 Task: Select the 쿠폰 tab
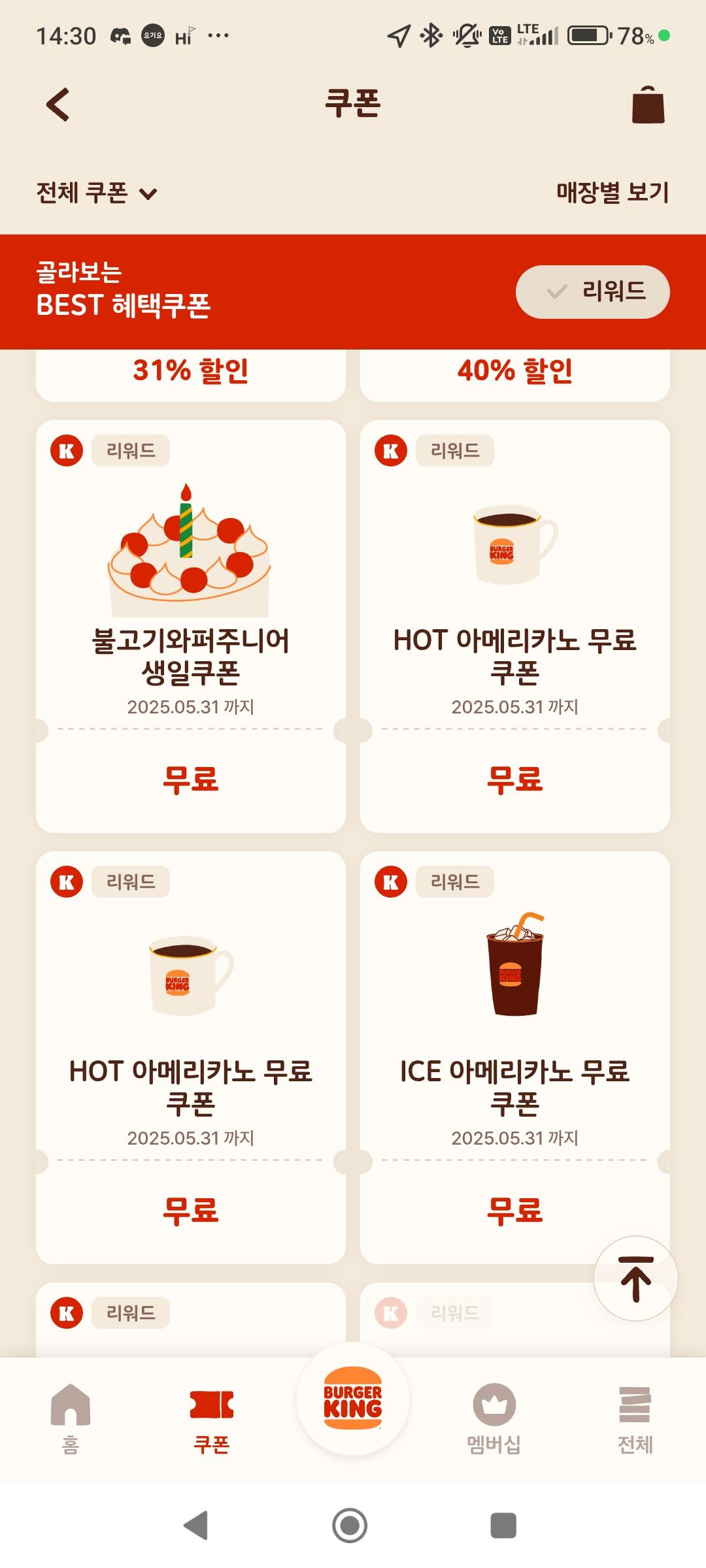coord(212,1418)
